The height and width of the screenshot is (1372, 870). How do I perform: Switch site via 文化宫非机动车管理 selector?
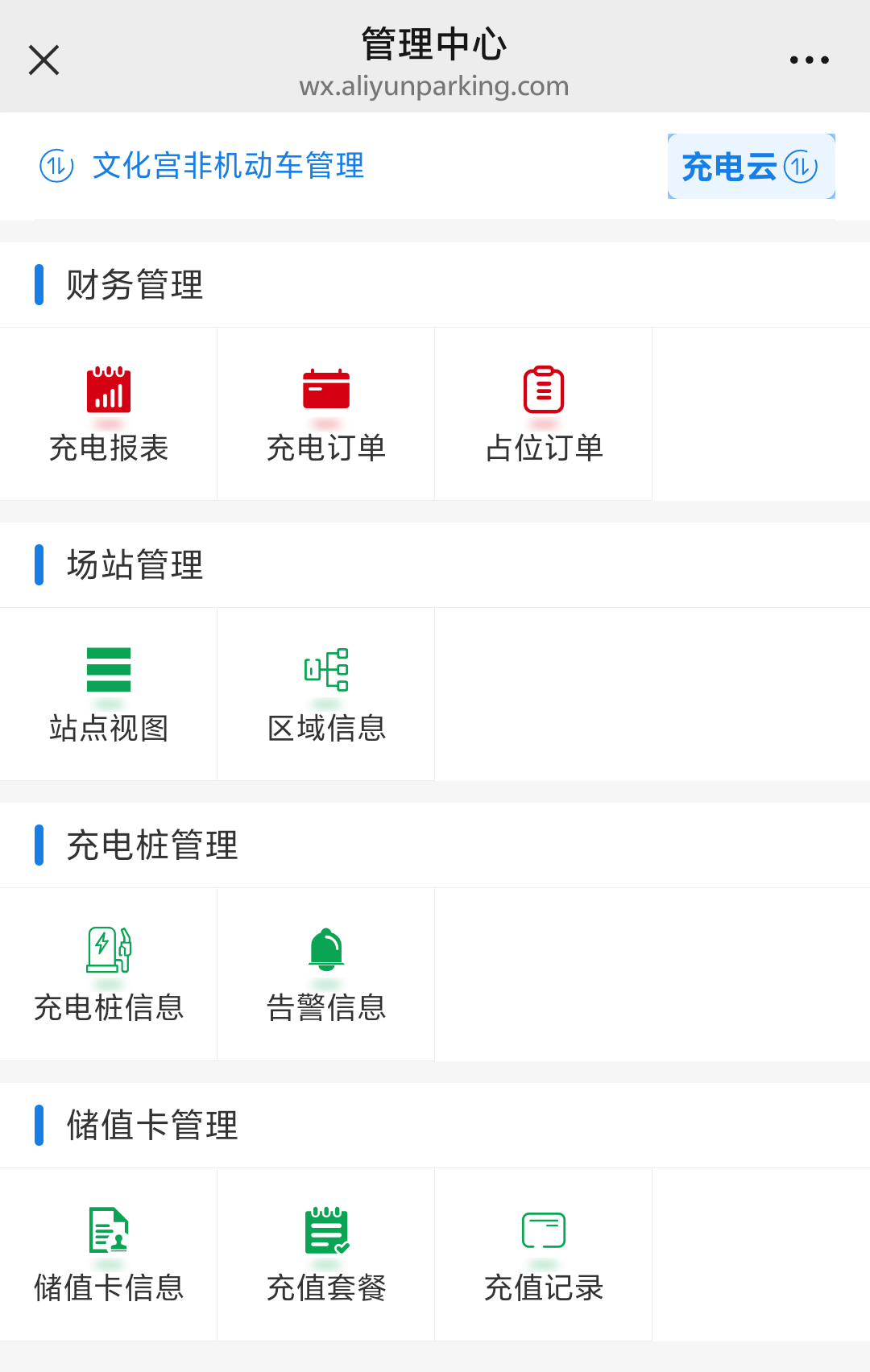(x=202, y=166)
